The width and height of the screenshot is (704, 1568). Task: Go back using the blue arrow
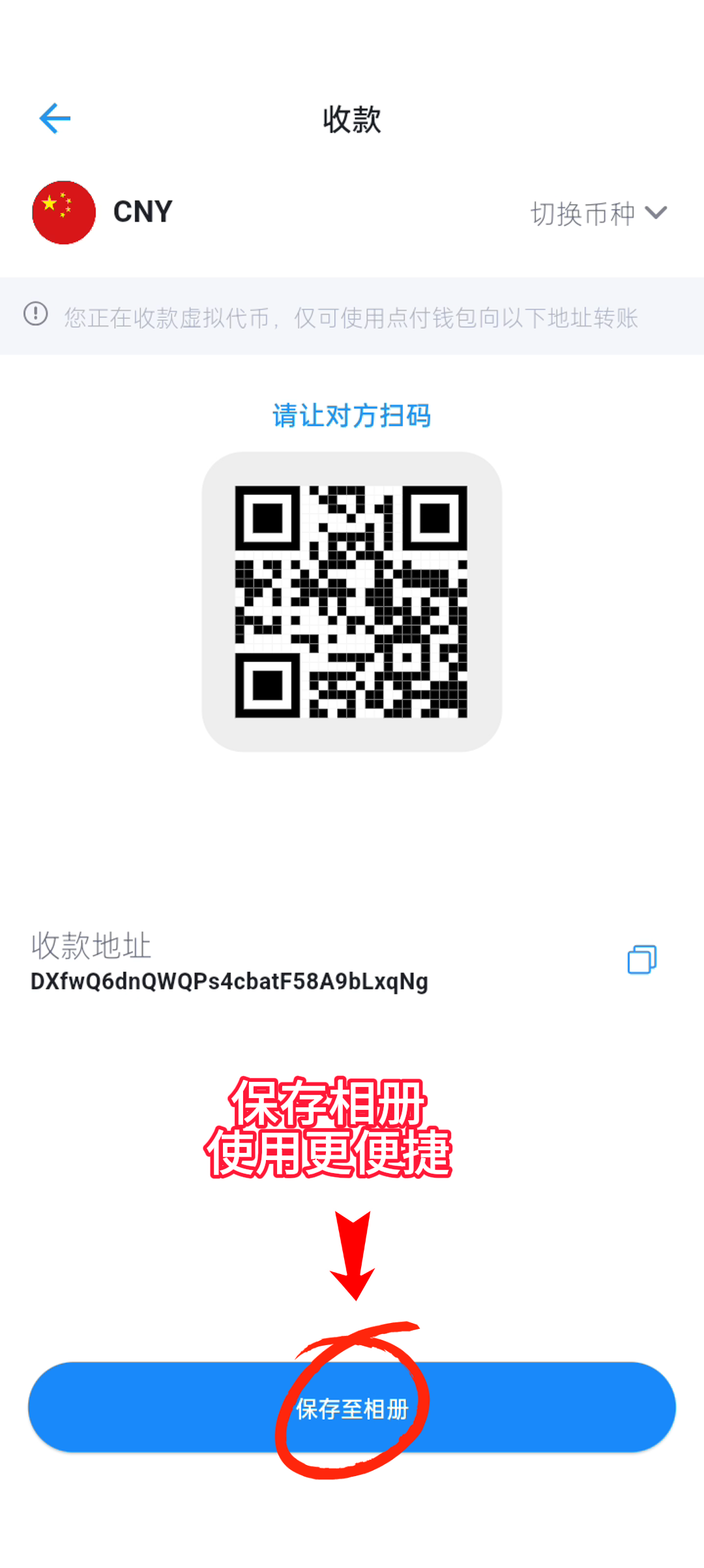click(x=55, y=119)
